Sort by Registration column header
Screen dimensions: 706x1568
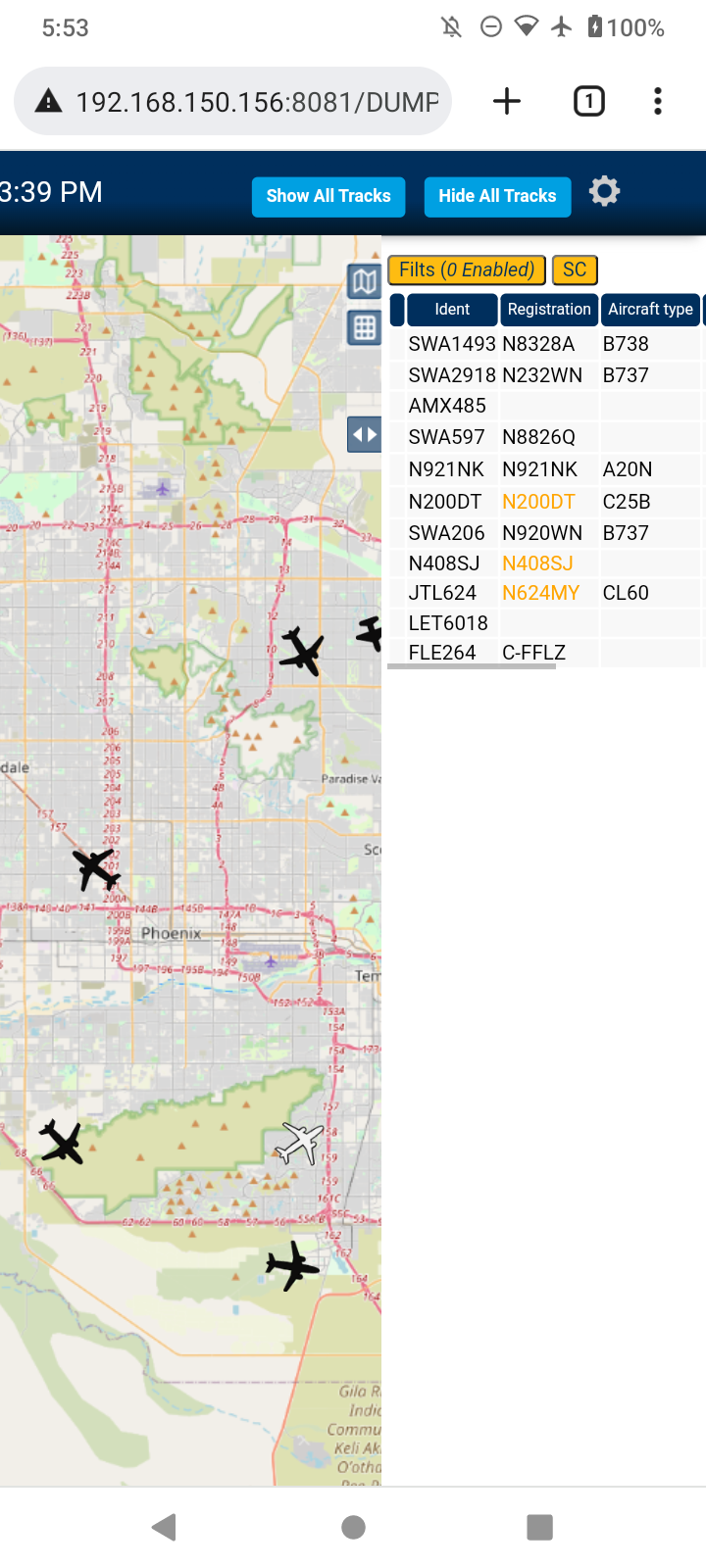[x=549, y=310]
